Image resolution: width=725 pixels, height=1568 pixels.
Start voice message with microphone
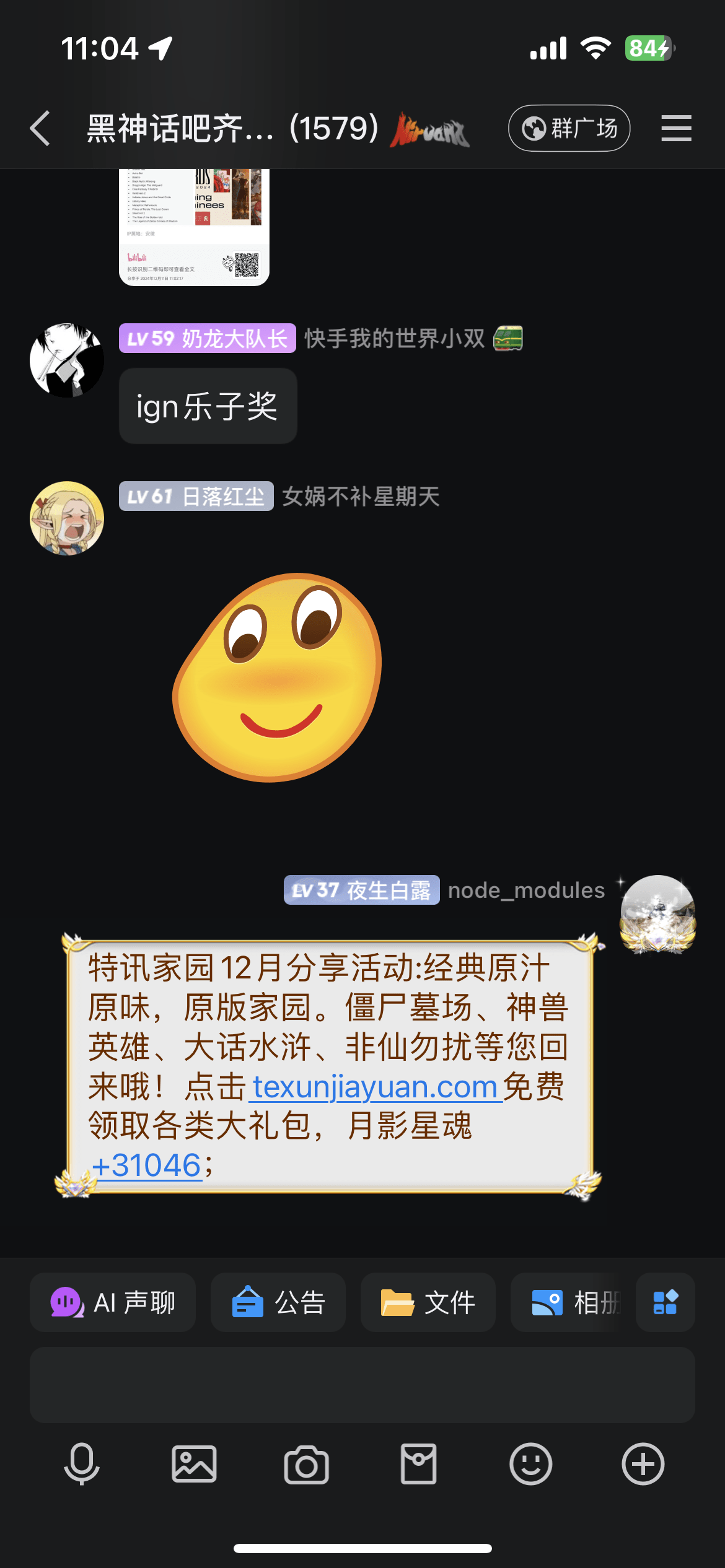[x=82, y=1465]
